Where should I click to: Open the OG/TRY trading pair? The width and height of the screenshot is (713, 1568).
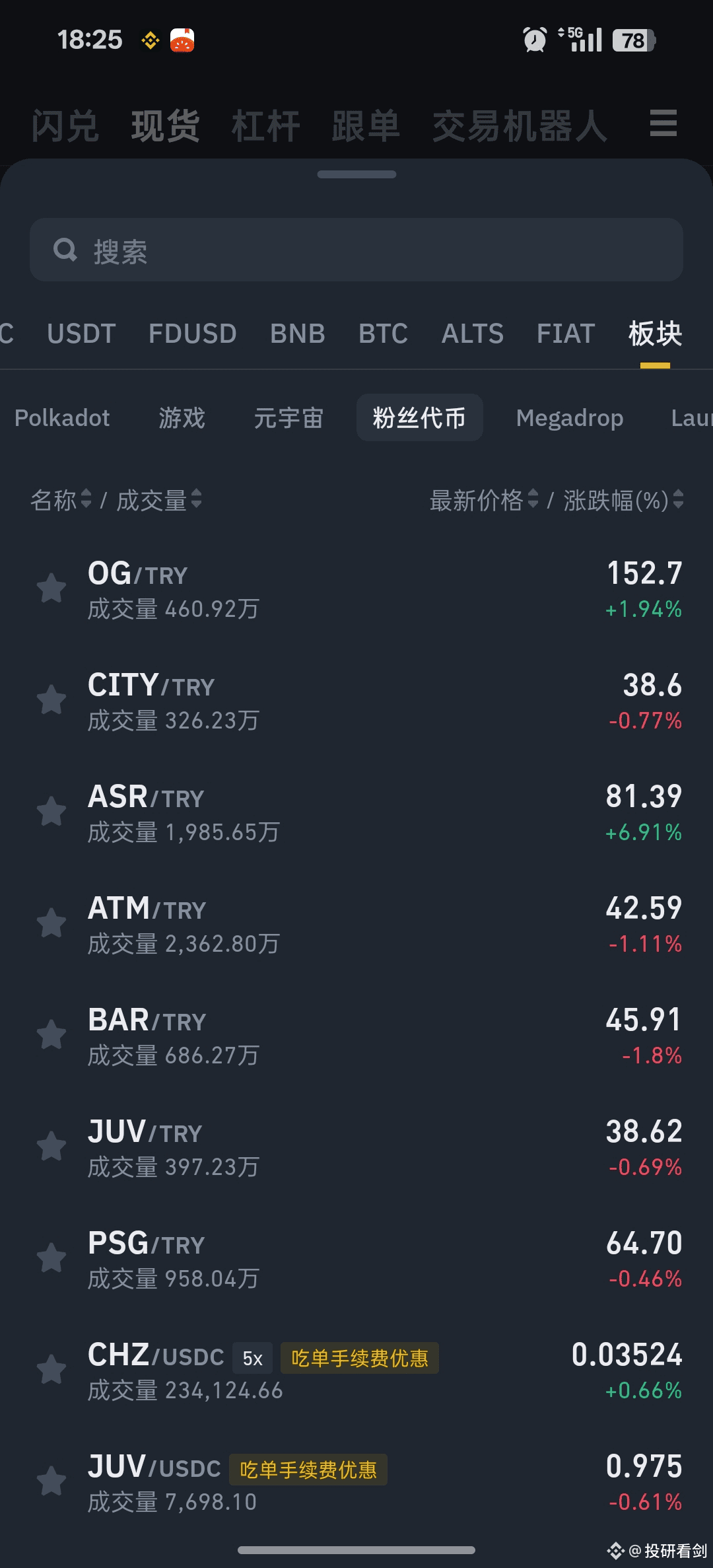coord(356,590)
